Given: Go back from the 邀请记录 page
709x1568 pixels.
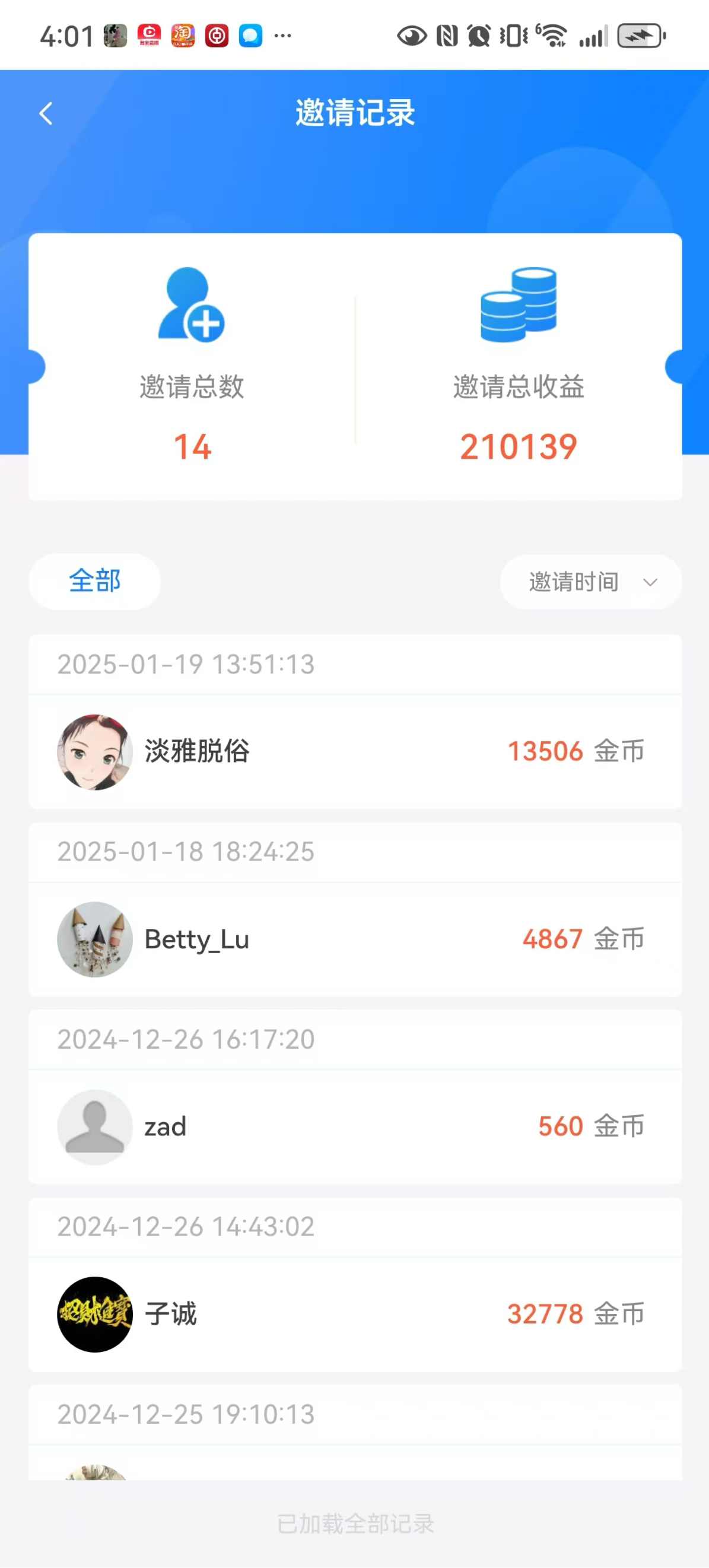Looking at the screenshot, I should 46,113.
